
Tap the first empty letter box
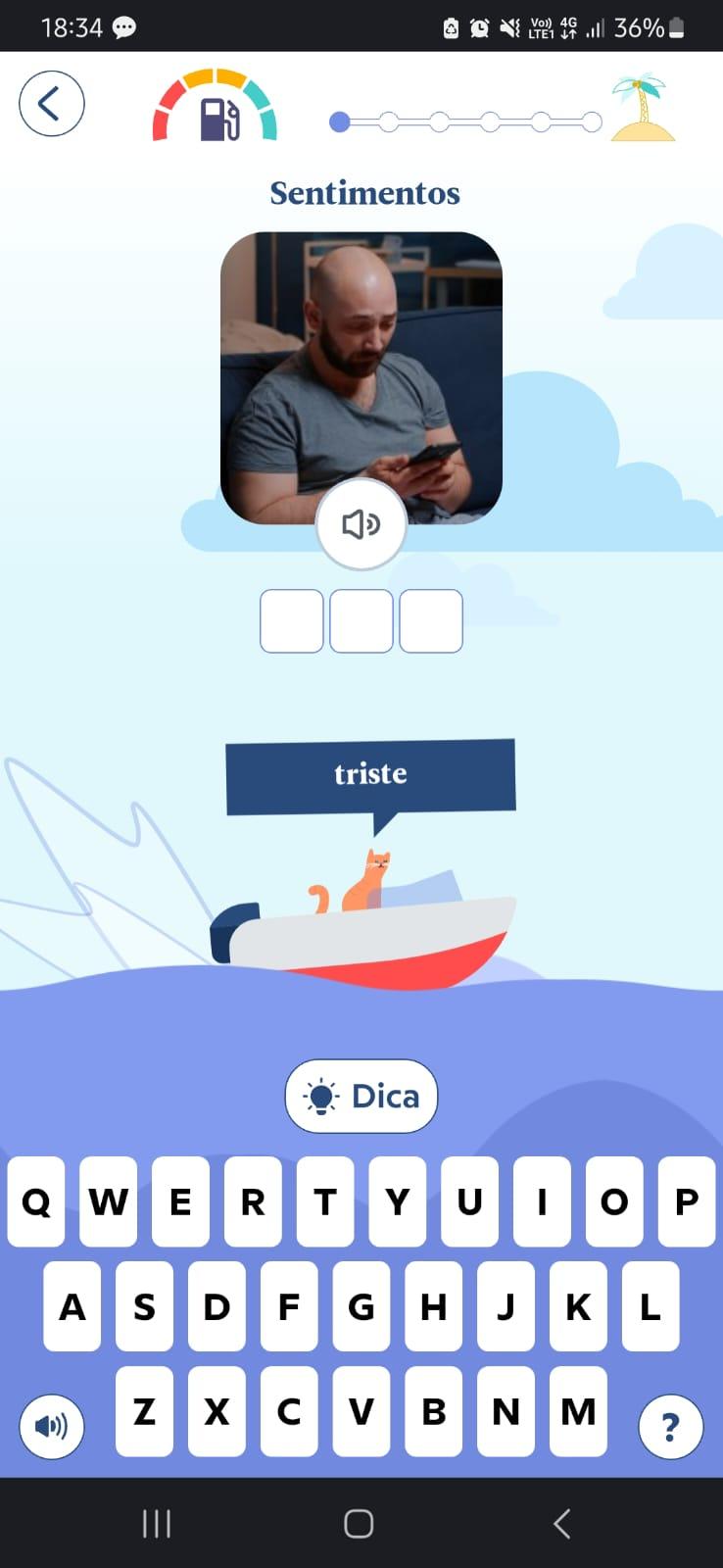(x=292, y=621)
